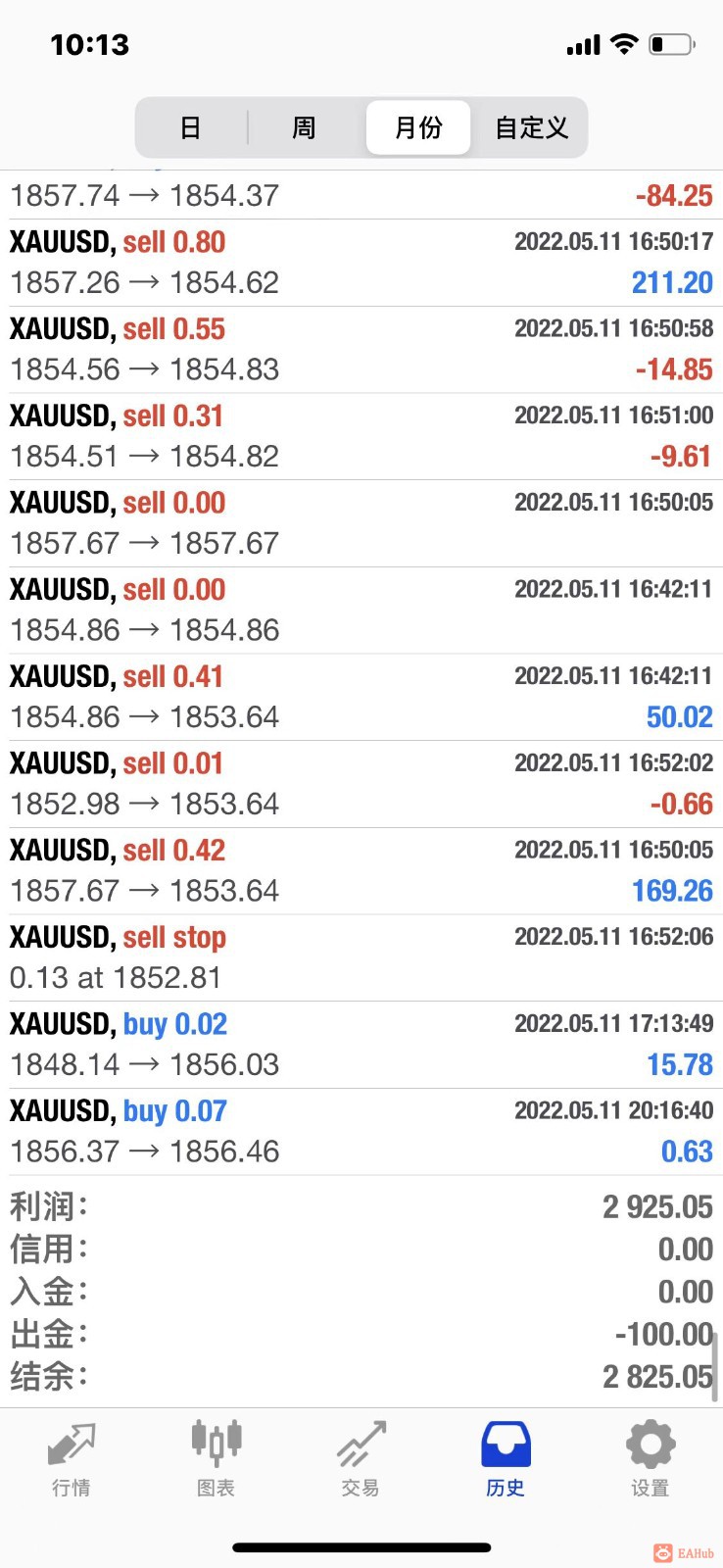Open the sell 0.80 trade at 16:50:17
The width and height of the screenshot is (723, 1568).
(361, 263)
